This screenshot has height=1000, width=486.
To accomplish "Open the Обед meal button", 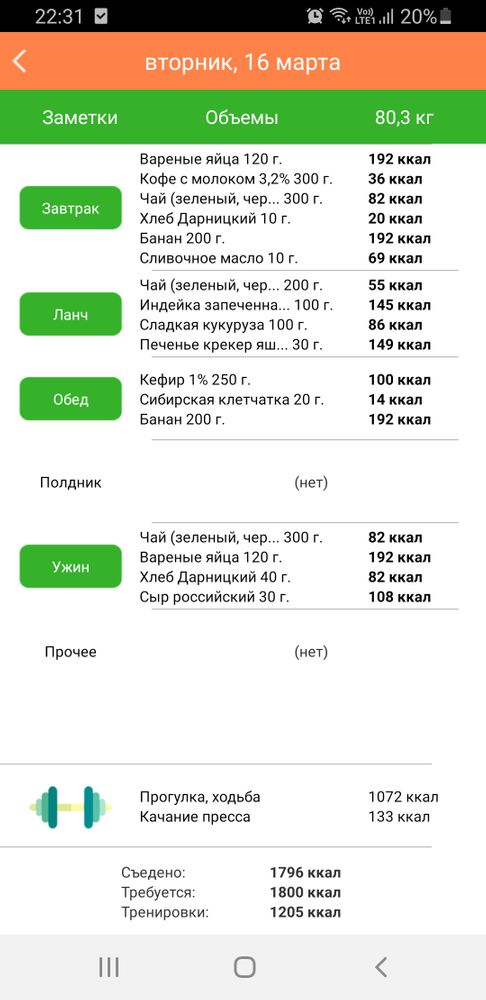I will click(x=71, y=399).
